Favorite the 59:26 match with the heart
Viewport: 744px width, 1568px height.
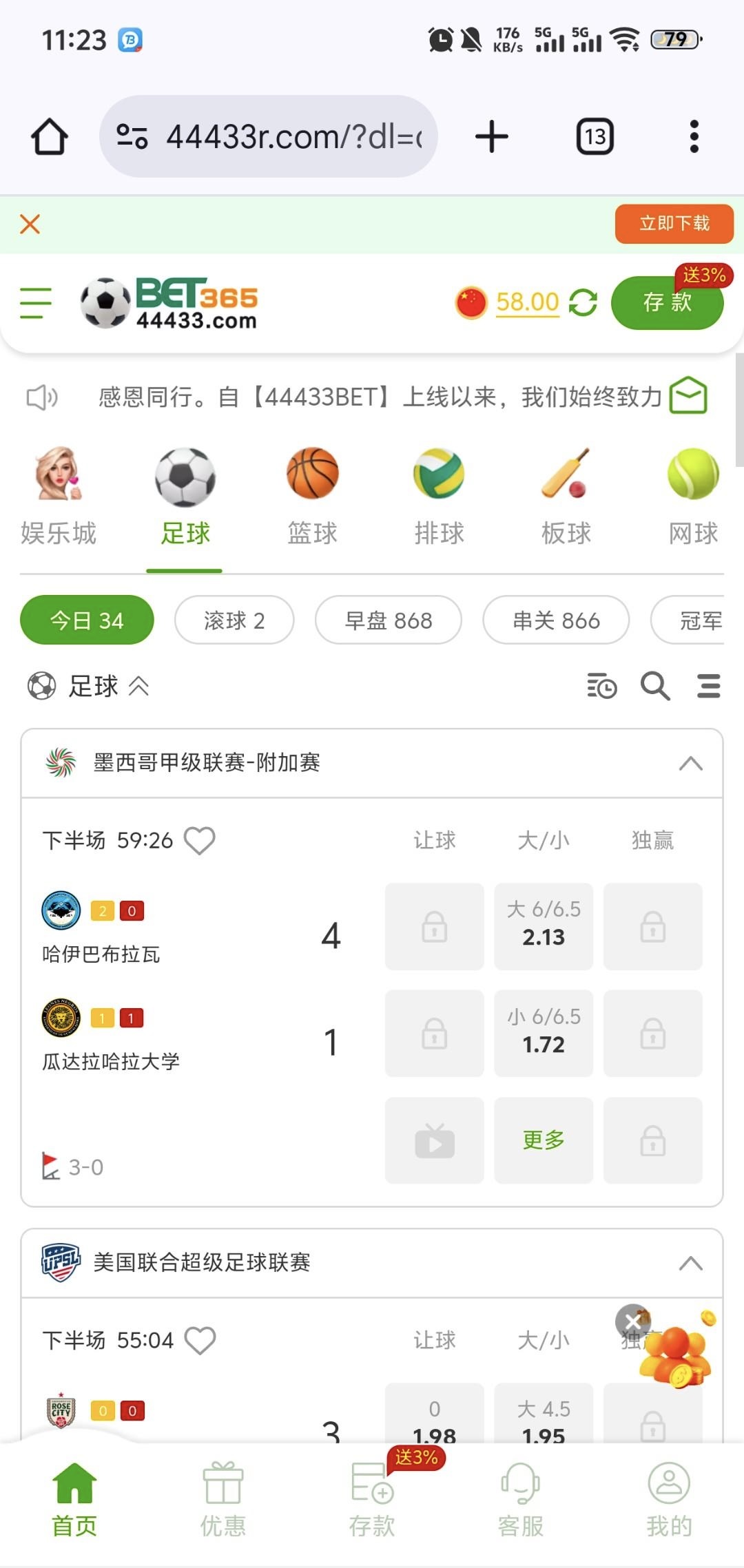(x=200, y=840)
